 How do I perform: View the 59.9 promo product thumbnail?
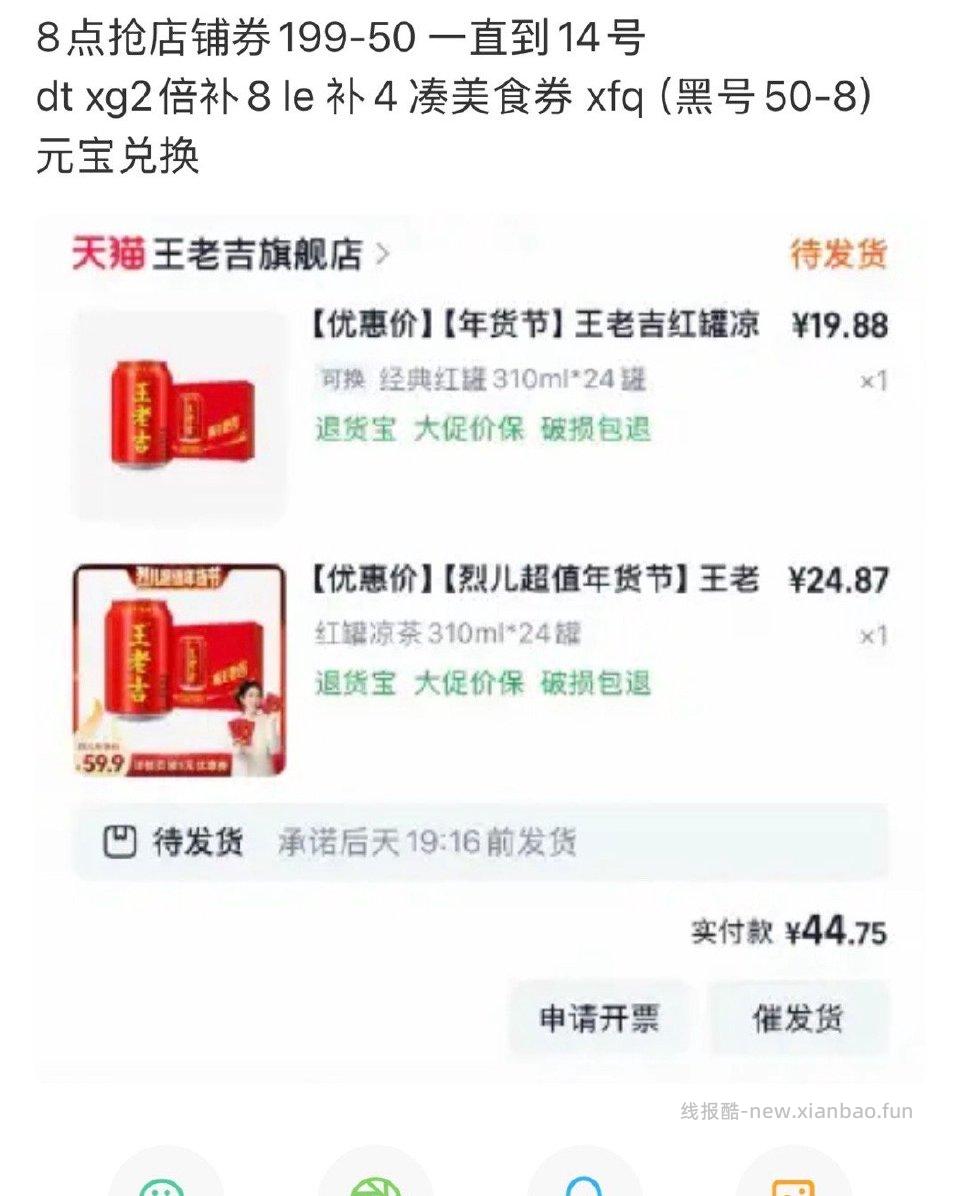(x=180, y=667)
